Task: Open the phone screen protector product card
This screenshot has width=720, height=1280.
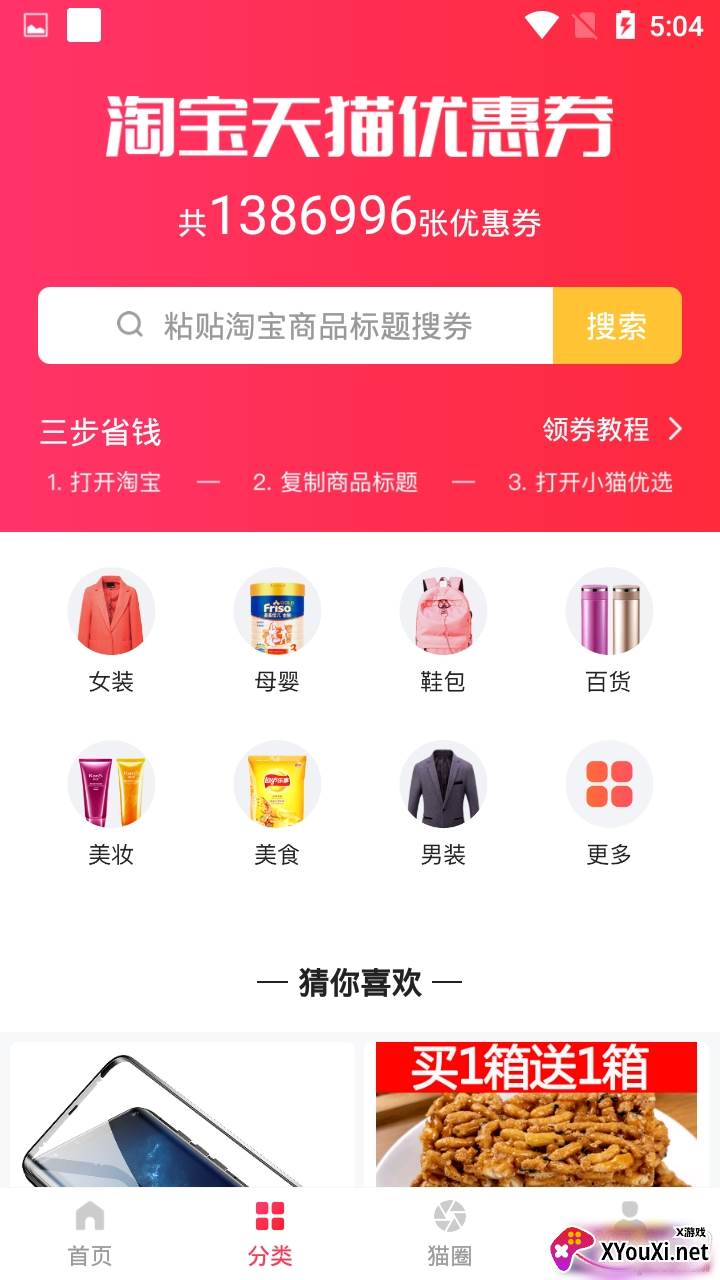Action: tap(182, 1115)
